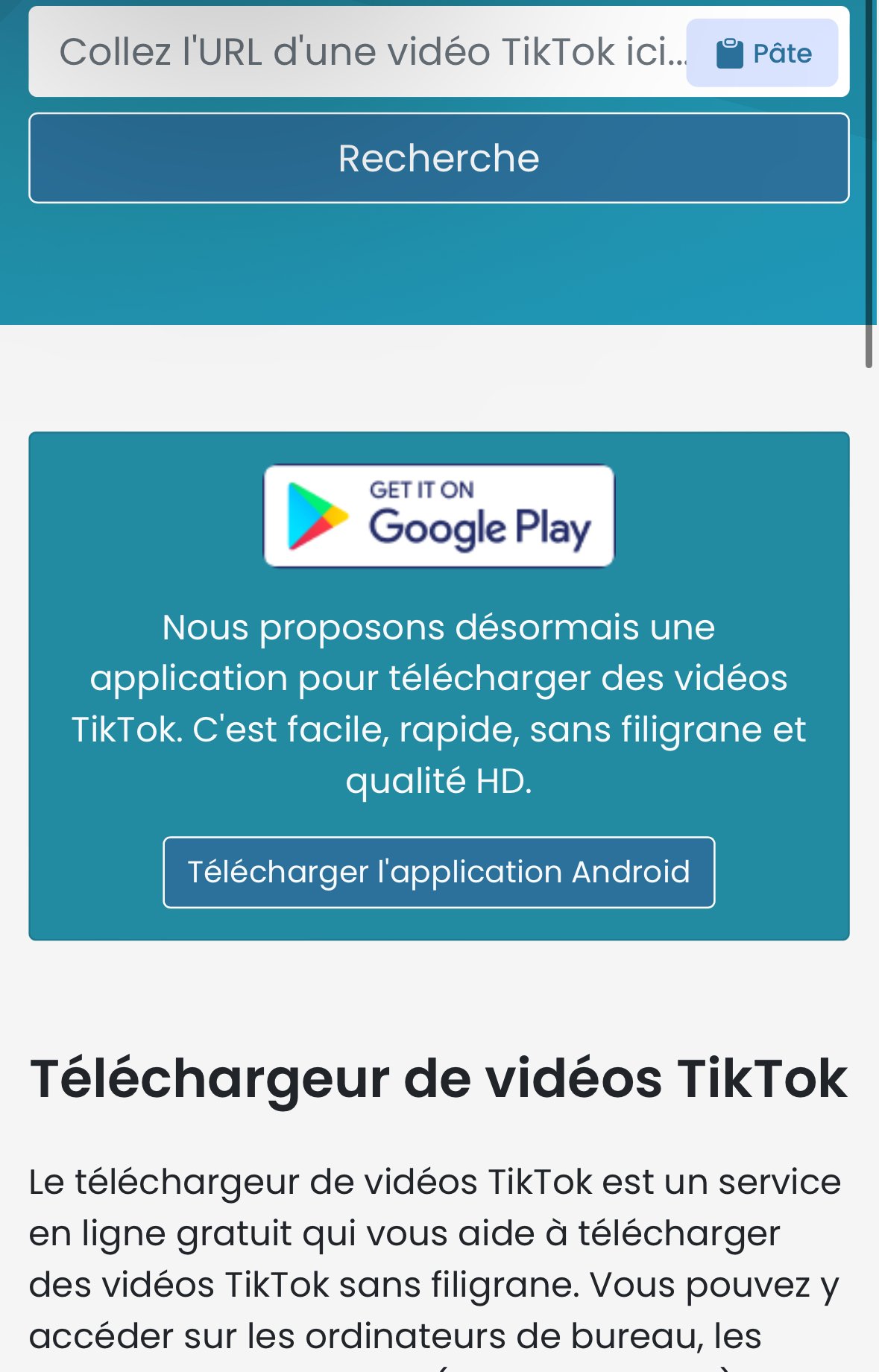This screenshot has height=1372, width=879.
Task: Tap Télécharger l'application Android
Action: click(438, 872)
